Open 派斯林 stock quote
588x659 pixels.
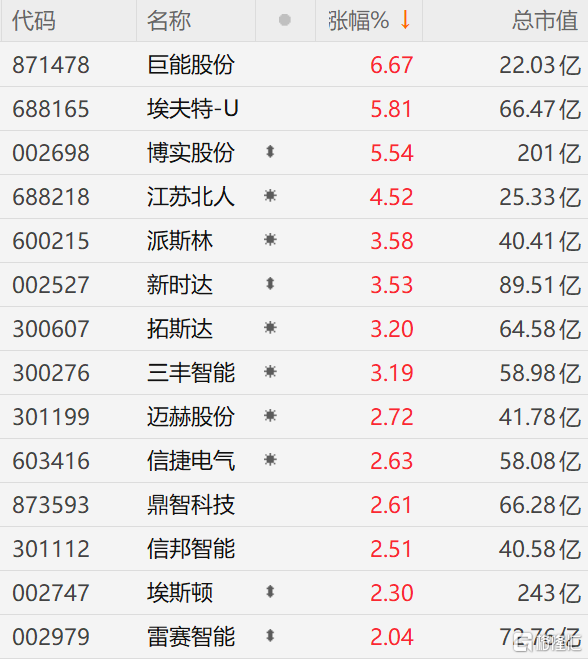coord(294,241)
